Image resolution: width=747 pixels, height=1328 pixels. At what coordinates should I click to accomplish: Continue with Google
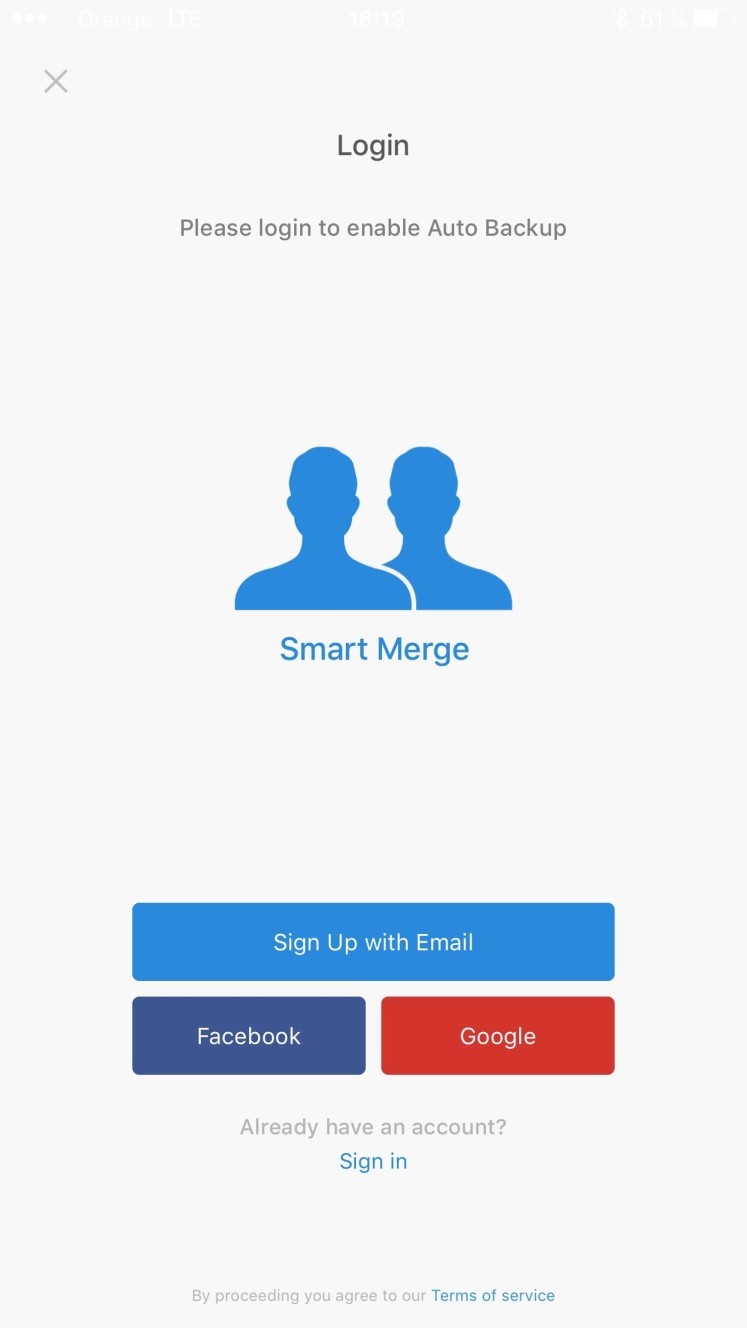point(498,1036)
